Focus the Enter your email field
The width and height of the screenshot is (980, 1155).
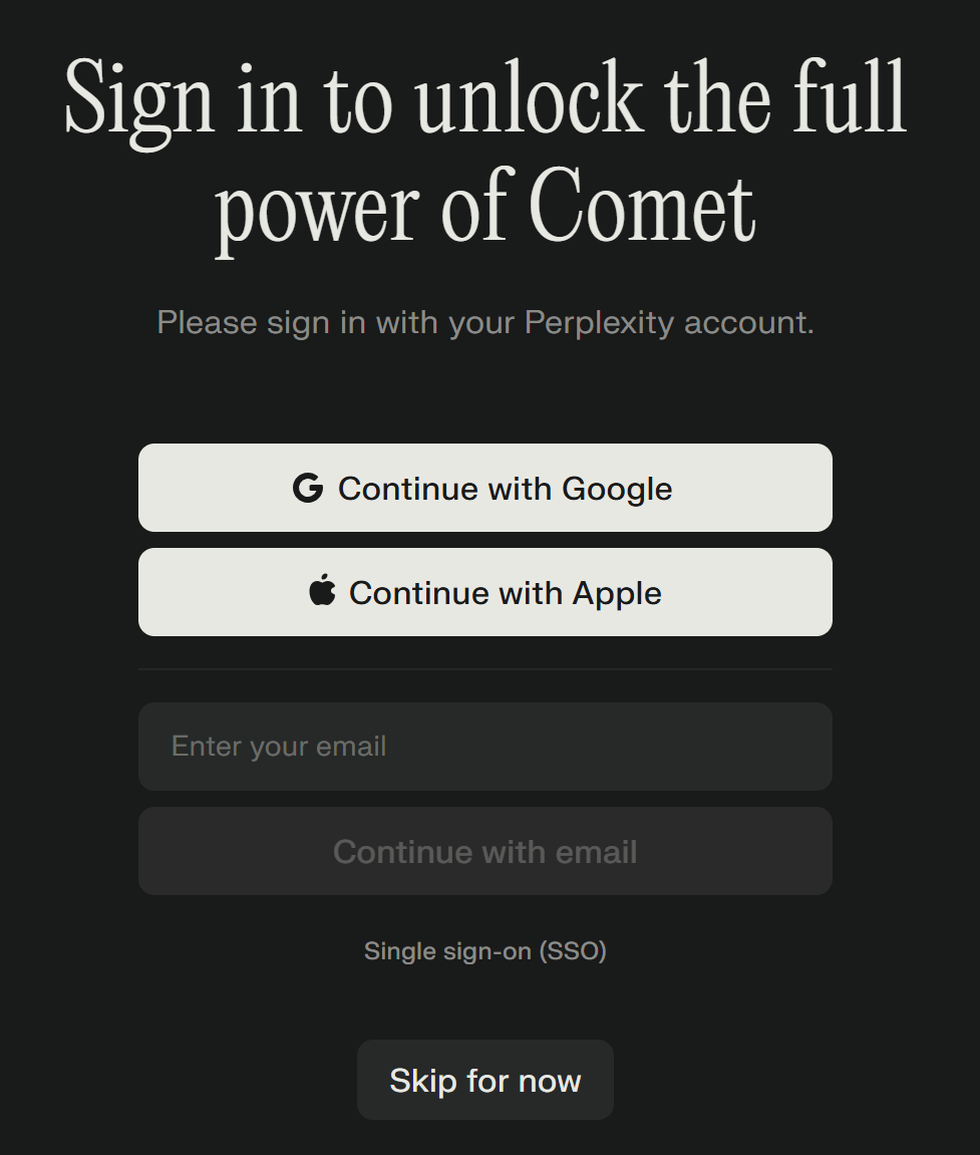[x=485, y=747]
